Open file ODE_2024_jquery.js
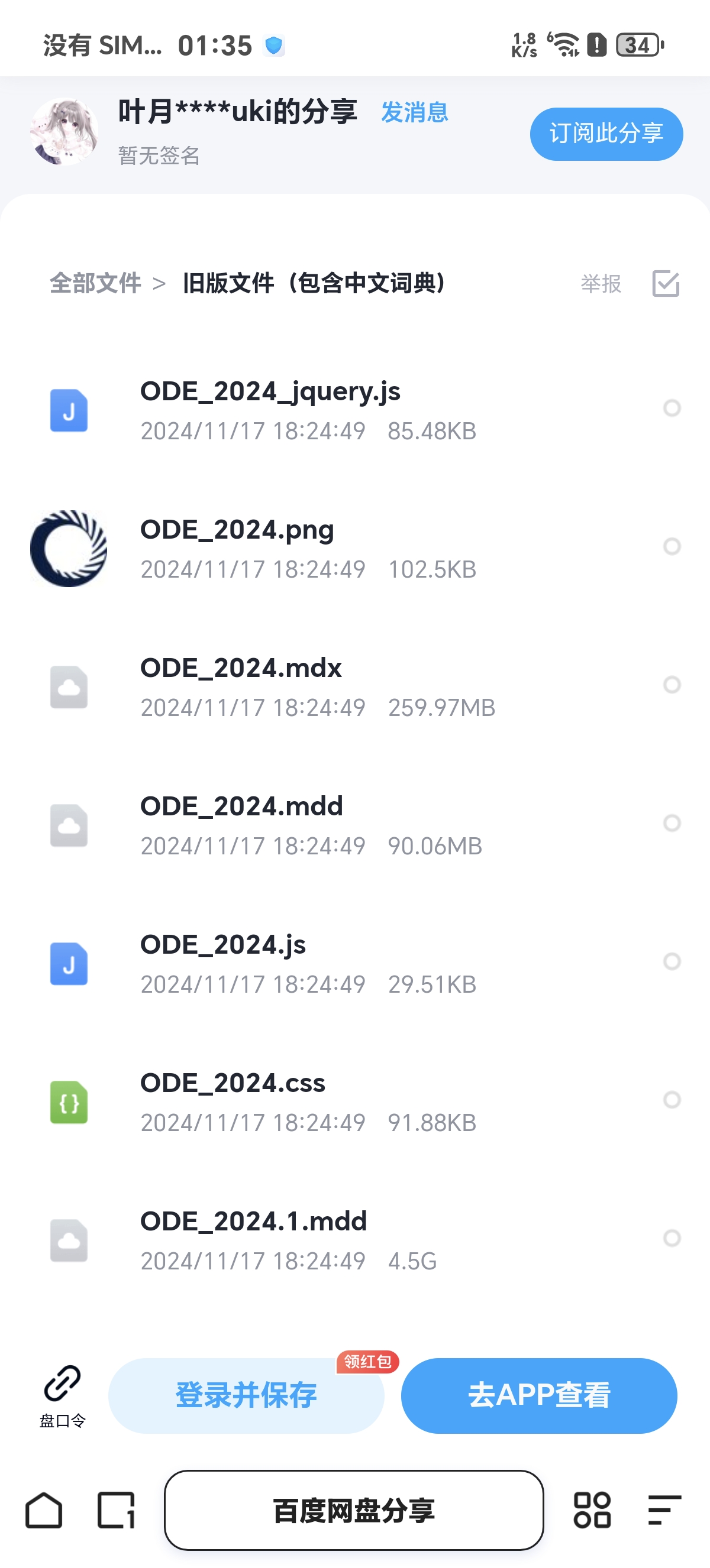Image resolution: width=710 pixels, height=1568 pixels. (x=270, y=391)
